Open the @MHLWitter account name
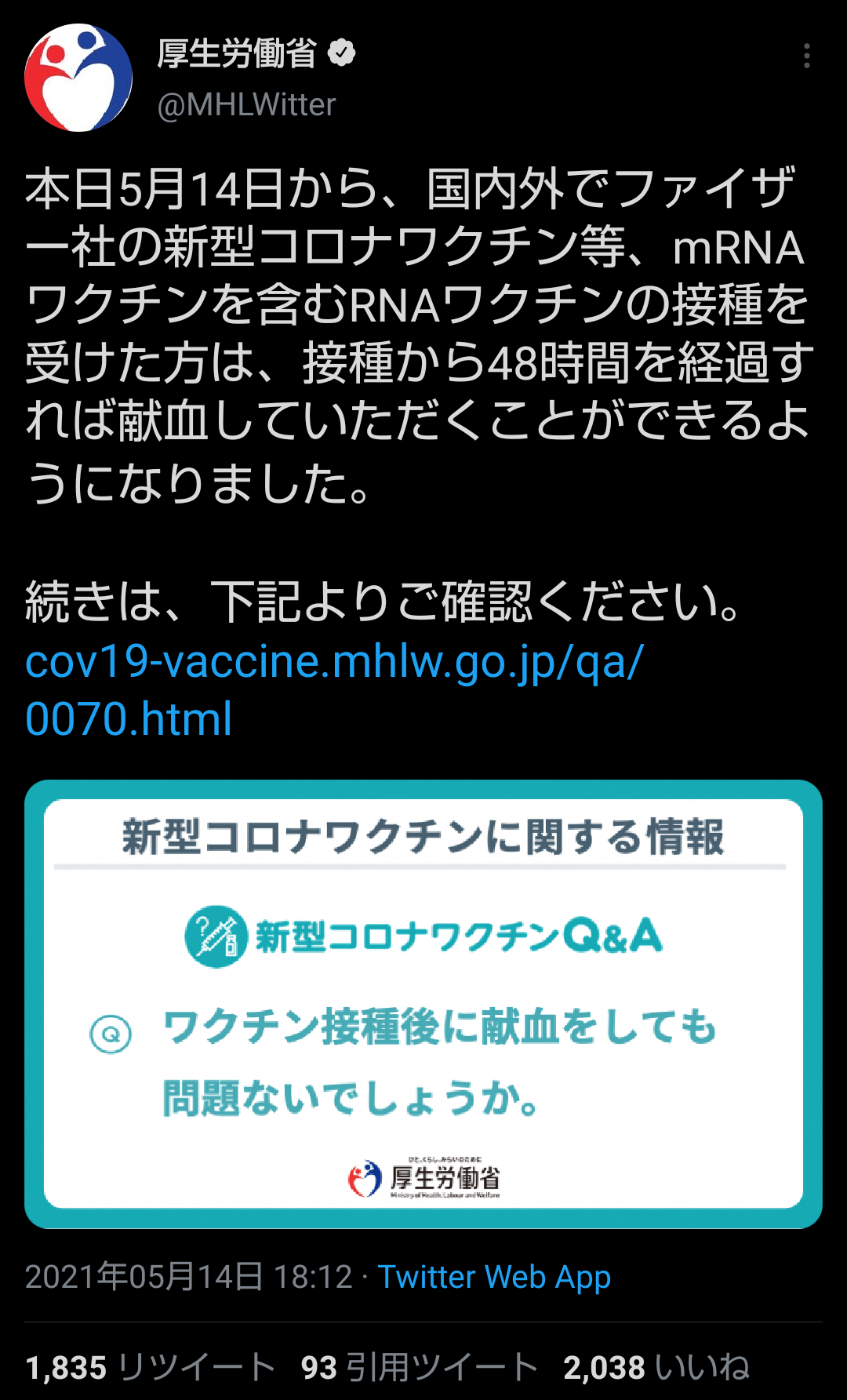Screen dimensions: 847x1400 (246, 104)
